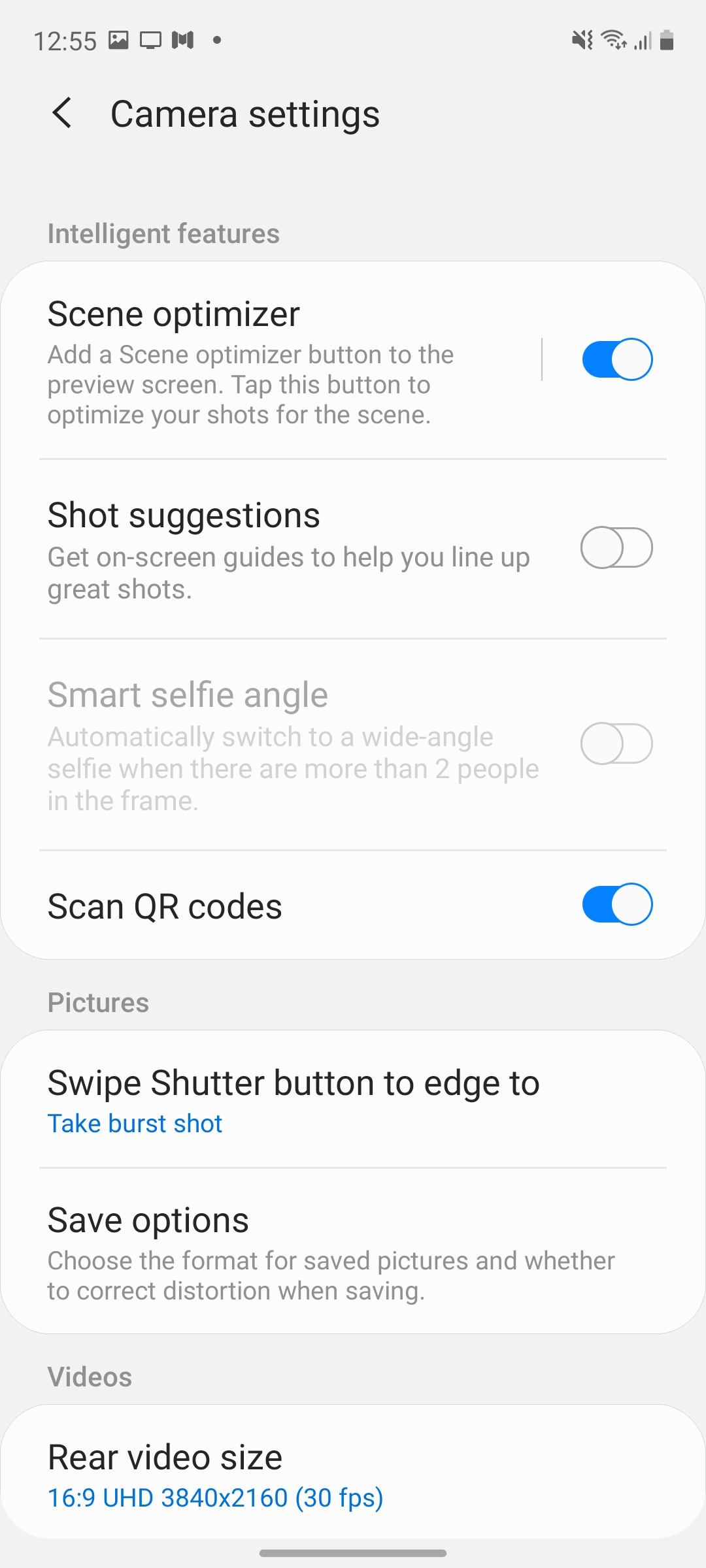Turn off the Scene optimizer switch
The image size is (706, 1568).
(x=616, y=359)
